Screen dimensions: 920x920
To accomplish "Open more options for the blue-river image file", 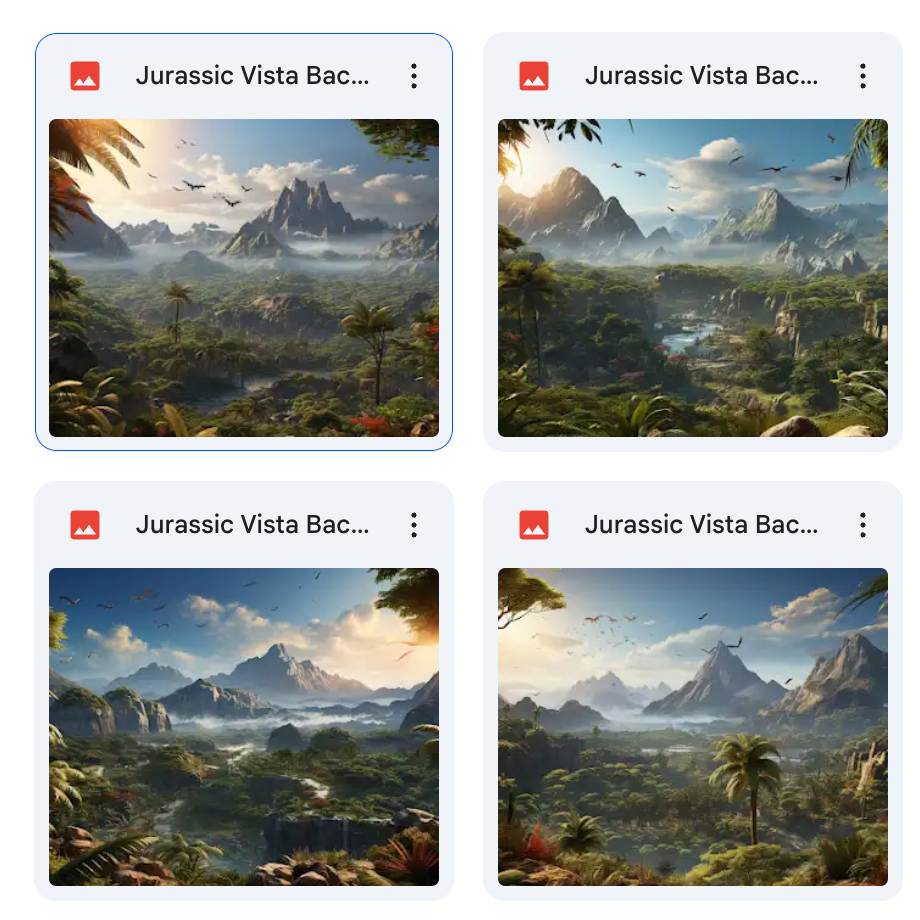I will click(862, 76).
